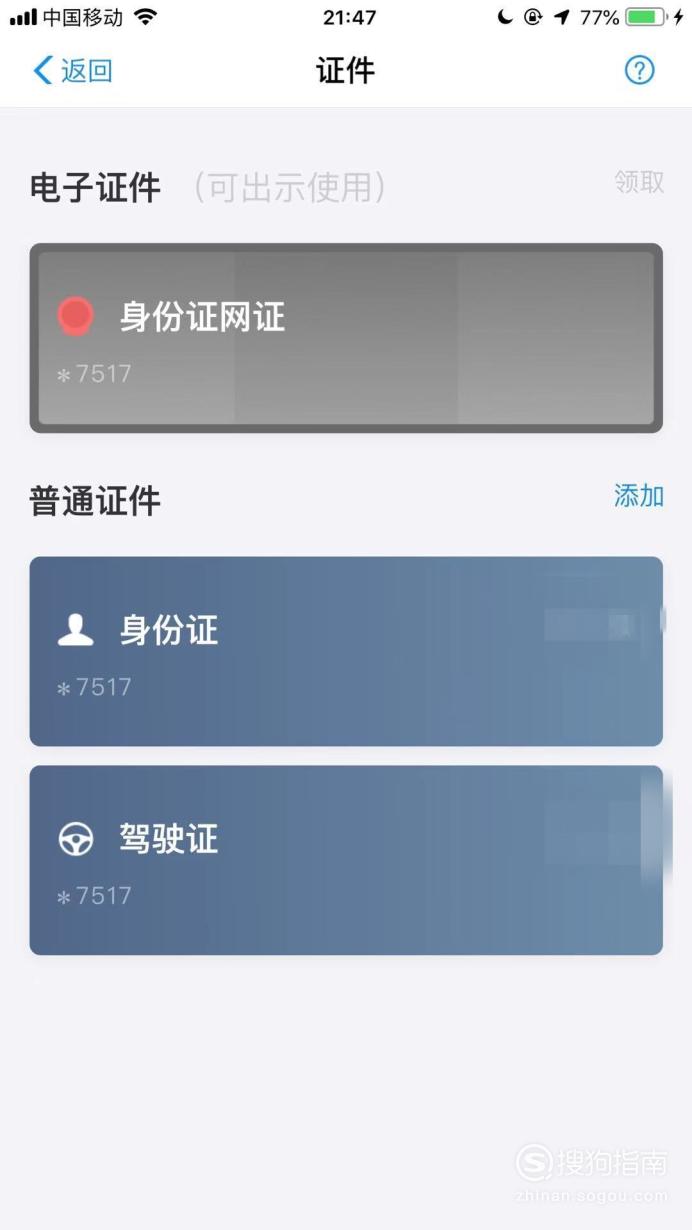Tap 领取 to claim an electronic certificate
This screenshot has height=1230, width=692.
coord(639,181)
